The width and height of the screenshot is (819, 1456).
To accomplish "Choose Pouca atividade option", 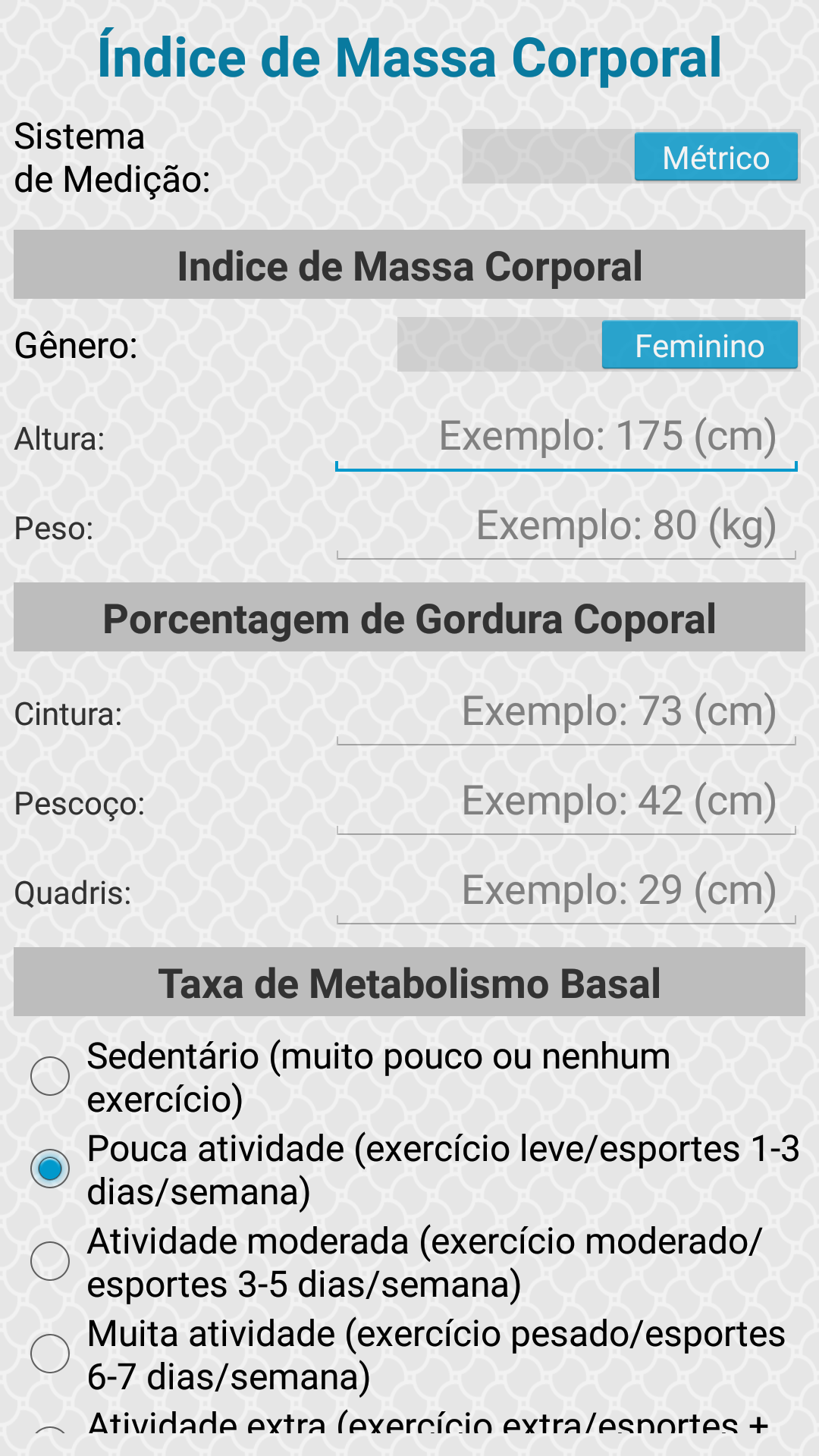I will coord(50,1169).
